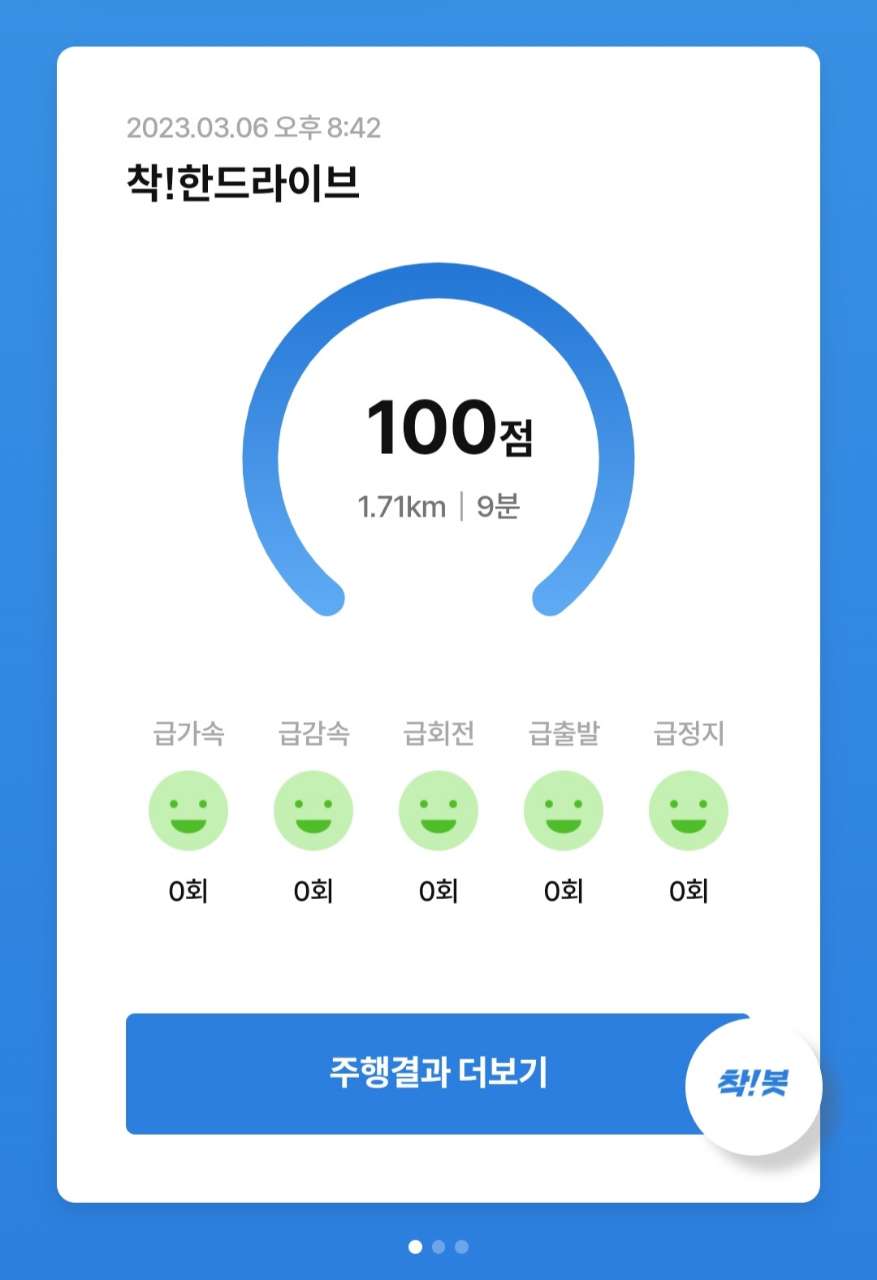Jump to the second page indicator dot

438,1246
